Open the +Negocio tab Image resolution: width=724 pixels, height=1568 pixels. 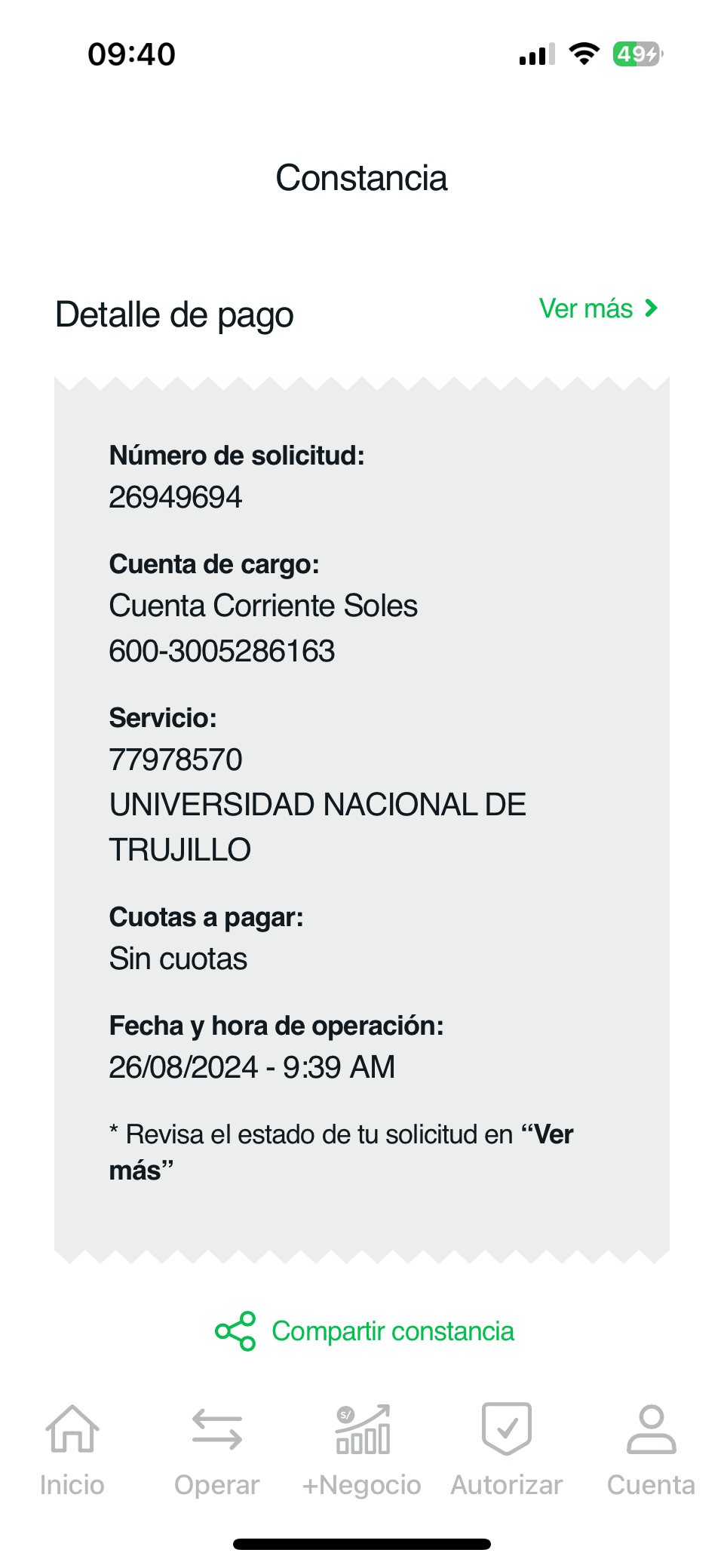pos(362,1450)
